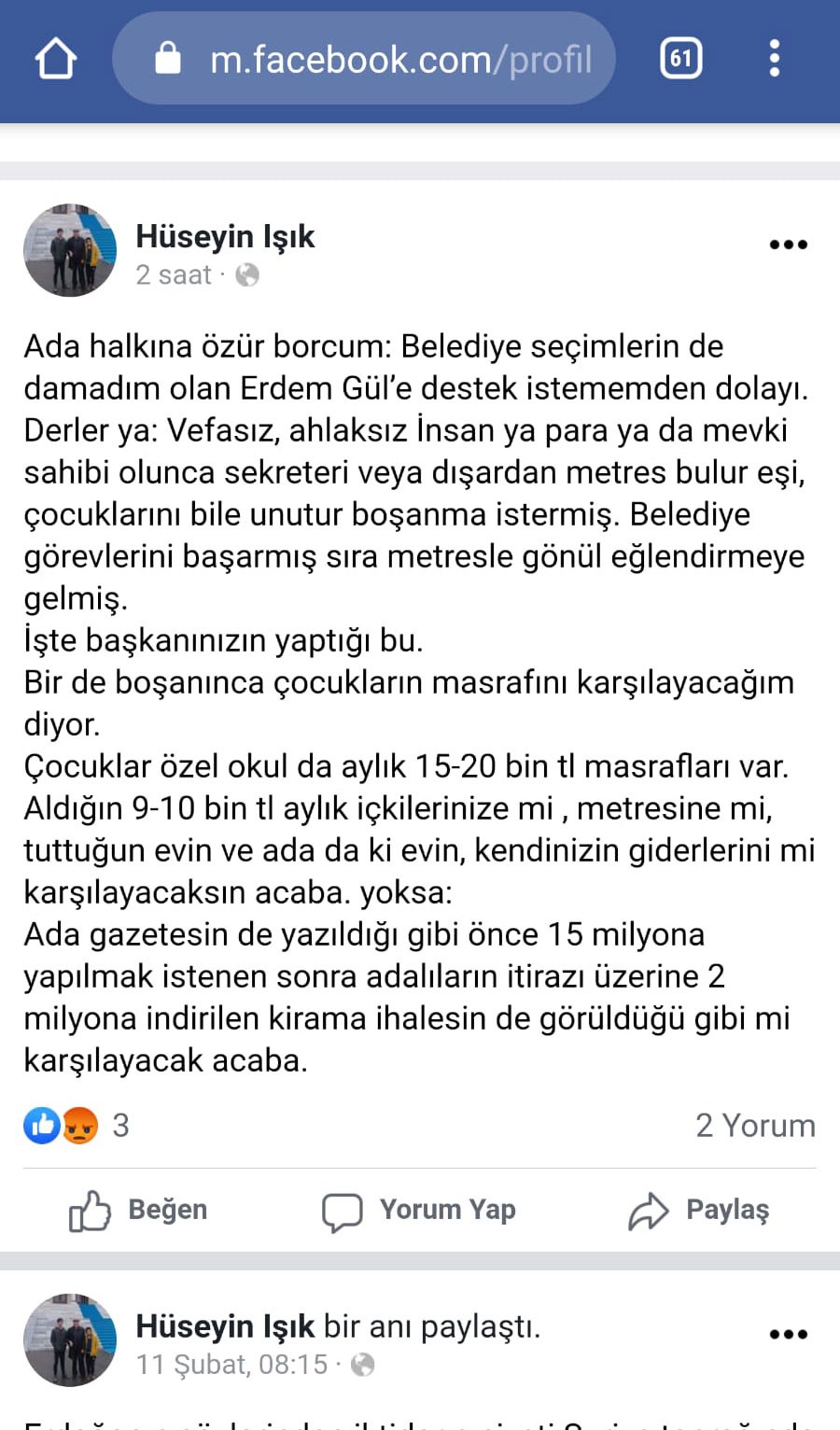Like the post with Beğen
The width and height of the screenshot is (840, 1430).
[138, 1210]
